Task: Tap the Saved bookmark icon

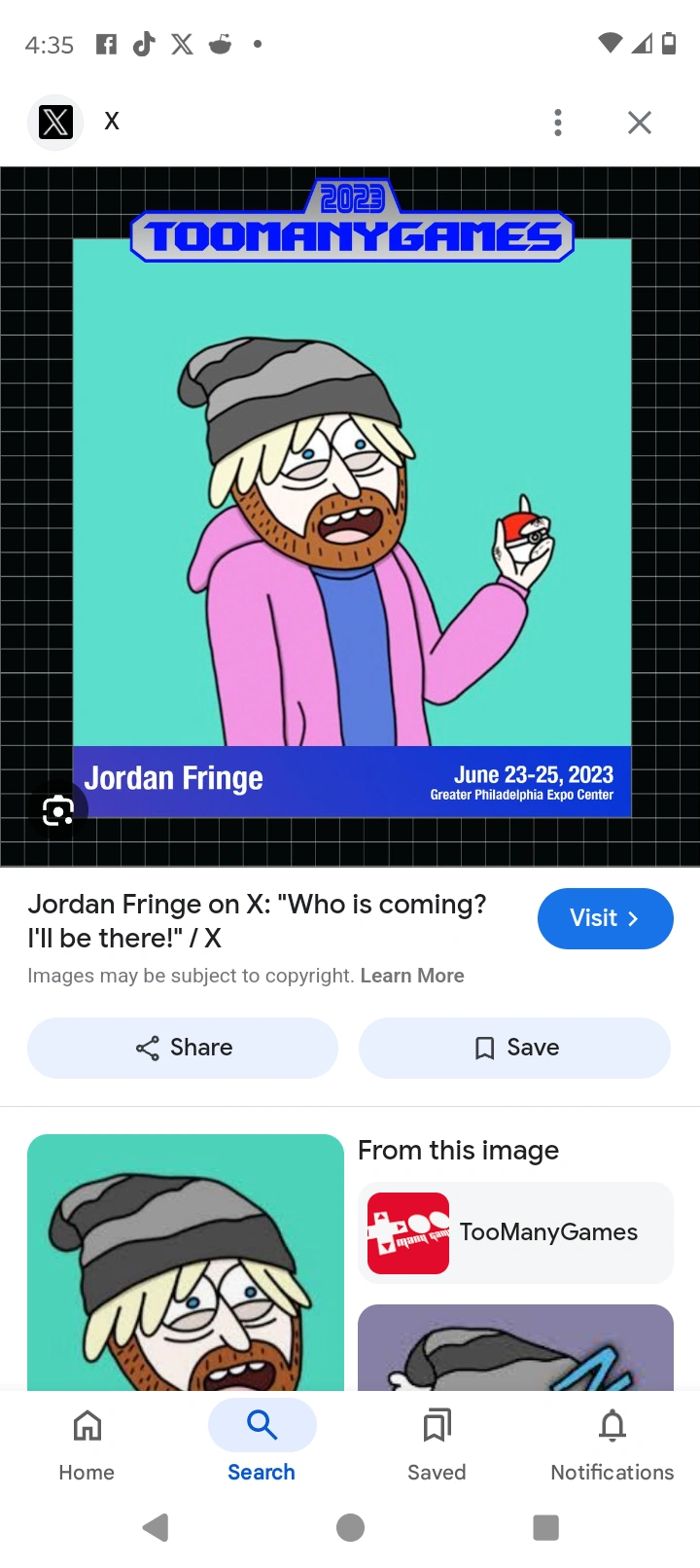Action: click(x=437, y=1426)
